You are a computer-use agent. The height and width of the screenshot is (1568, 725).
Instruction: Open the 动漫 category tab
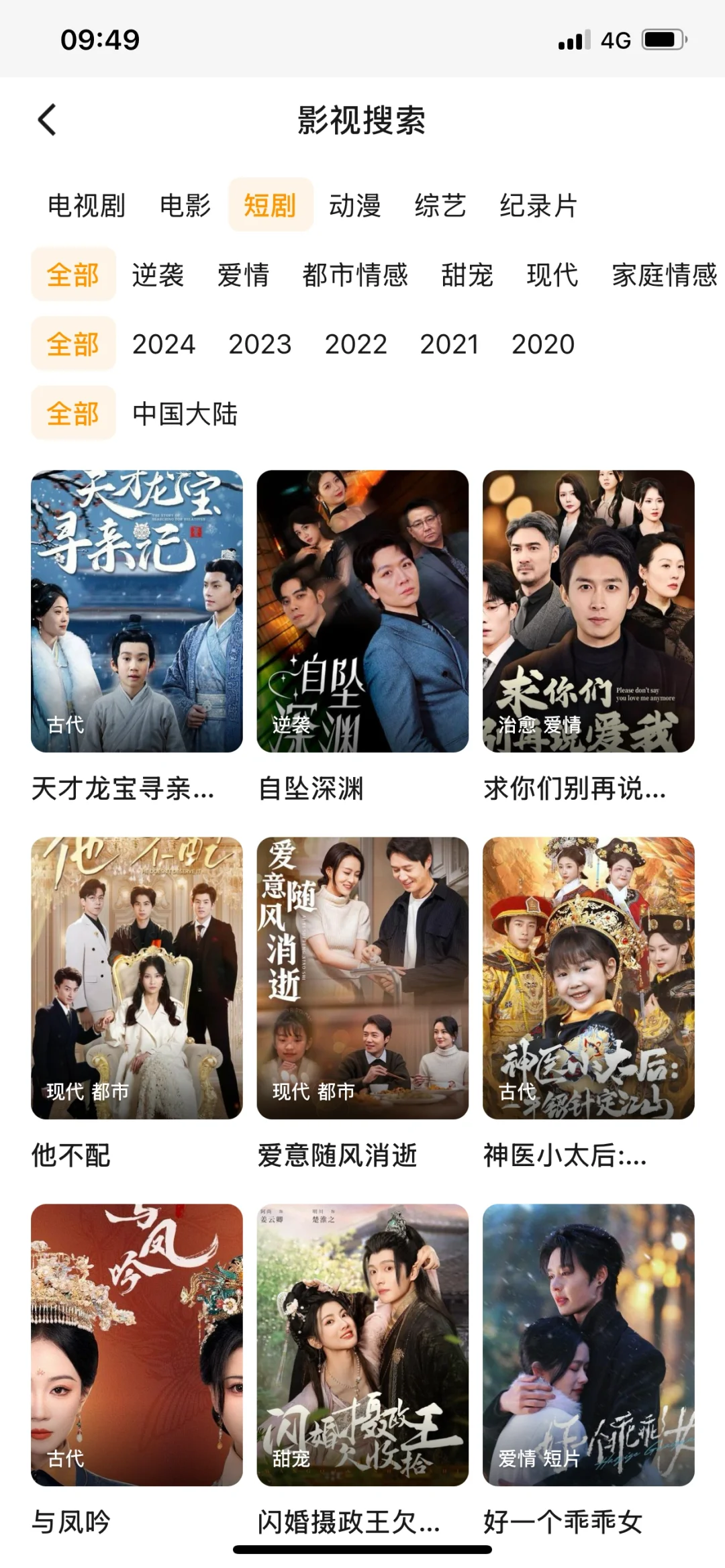355,205
